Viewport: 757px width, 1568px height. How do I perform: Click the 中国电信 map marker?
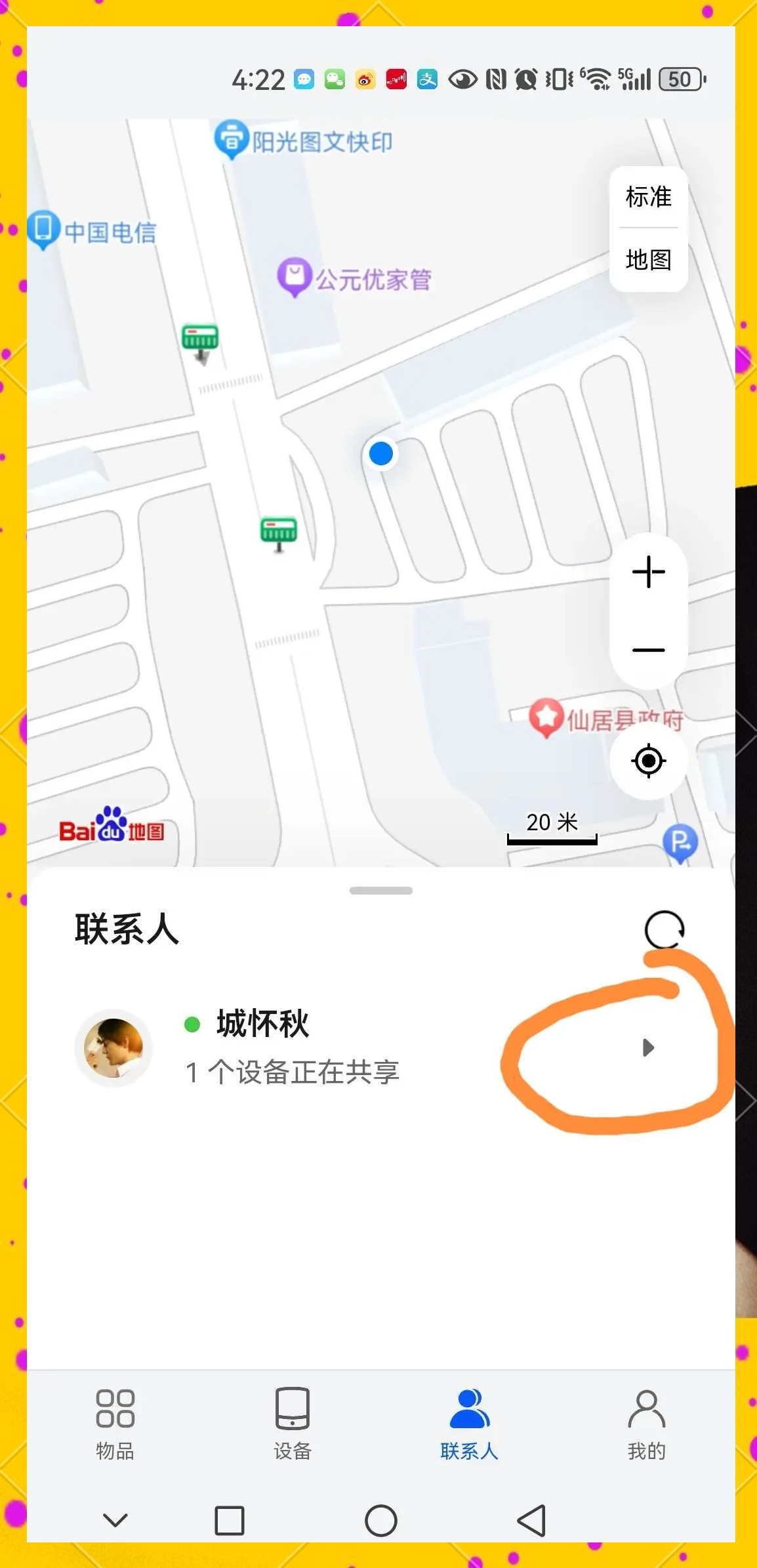44,226
